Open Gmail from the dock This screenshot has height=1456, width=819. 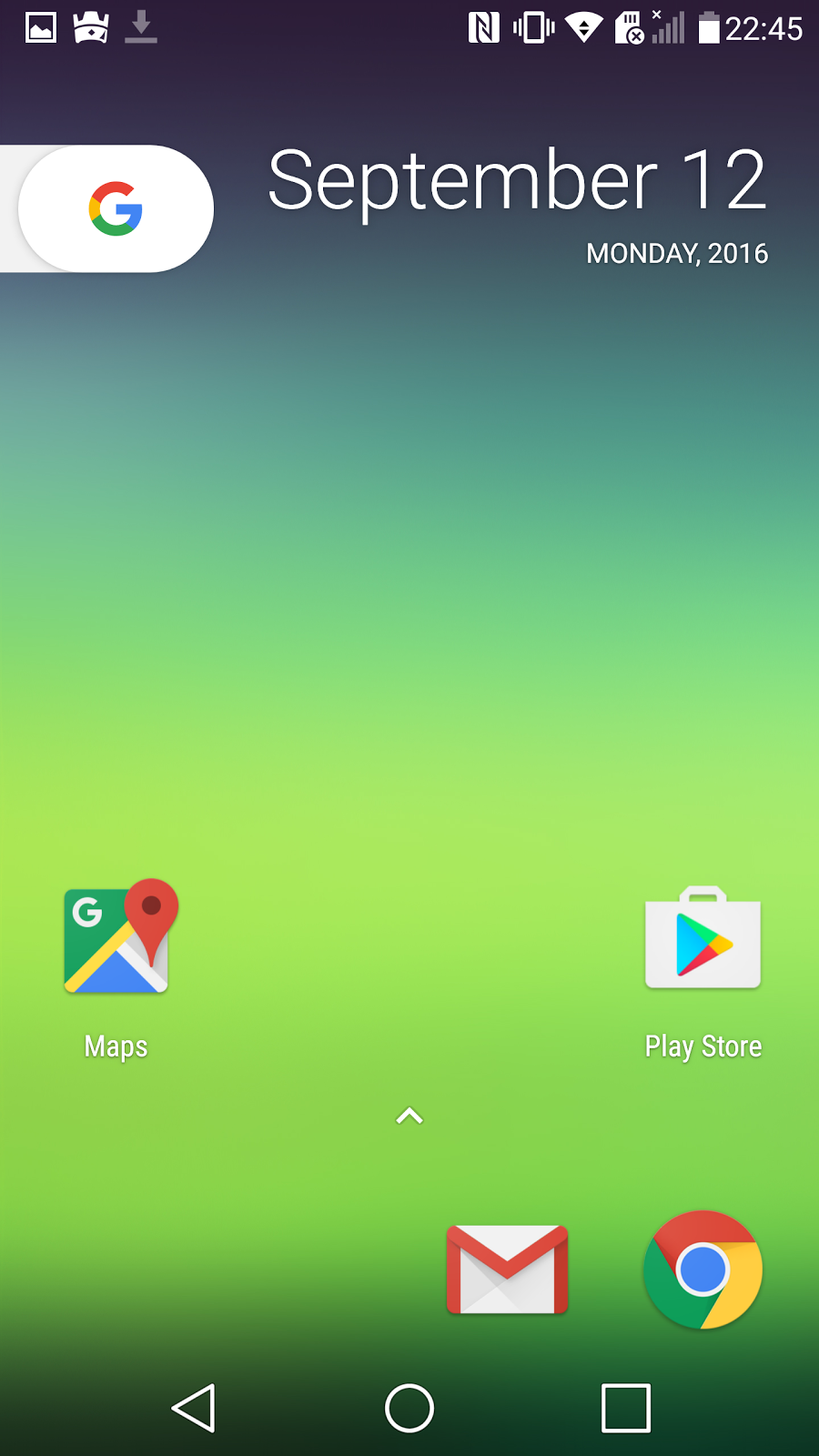[507, 1269]
